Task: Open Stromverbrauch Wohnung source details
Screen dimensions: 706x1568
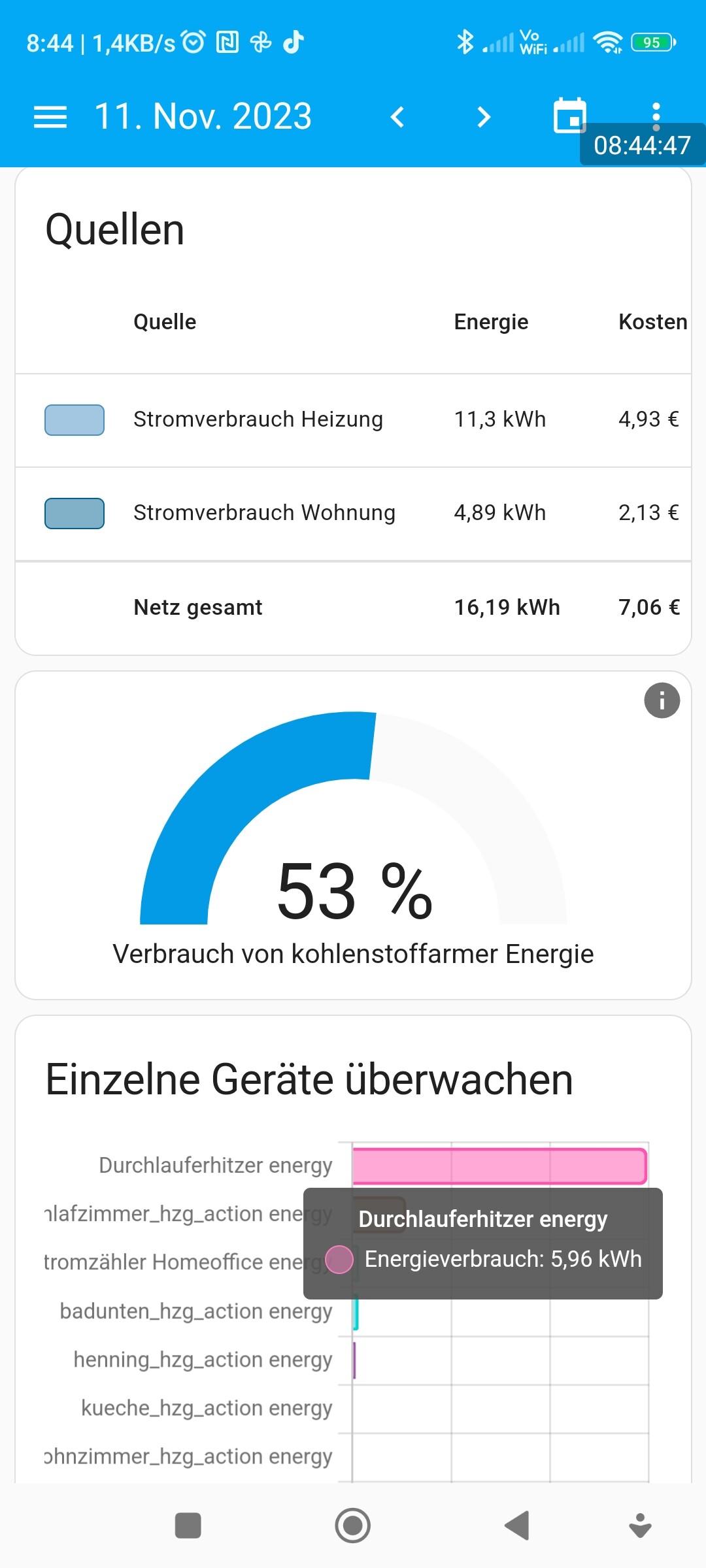Action: tap(264, 513)
